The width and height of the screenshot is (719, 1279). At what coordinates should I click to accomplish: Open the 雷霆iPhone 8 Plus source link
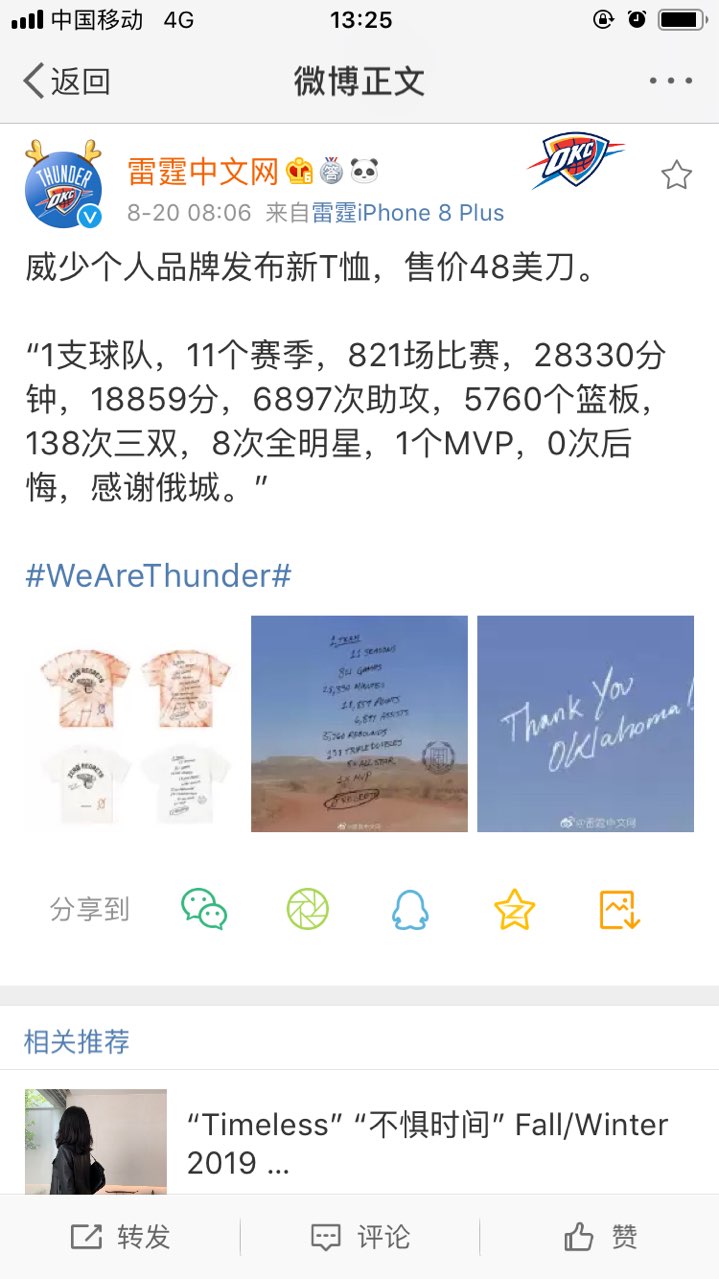408,213
